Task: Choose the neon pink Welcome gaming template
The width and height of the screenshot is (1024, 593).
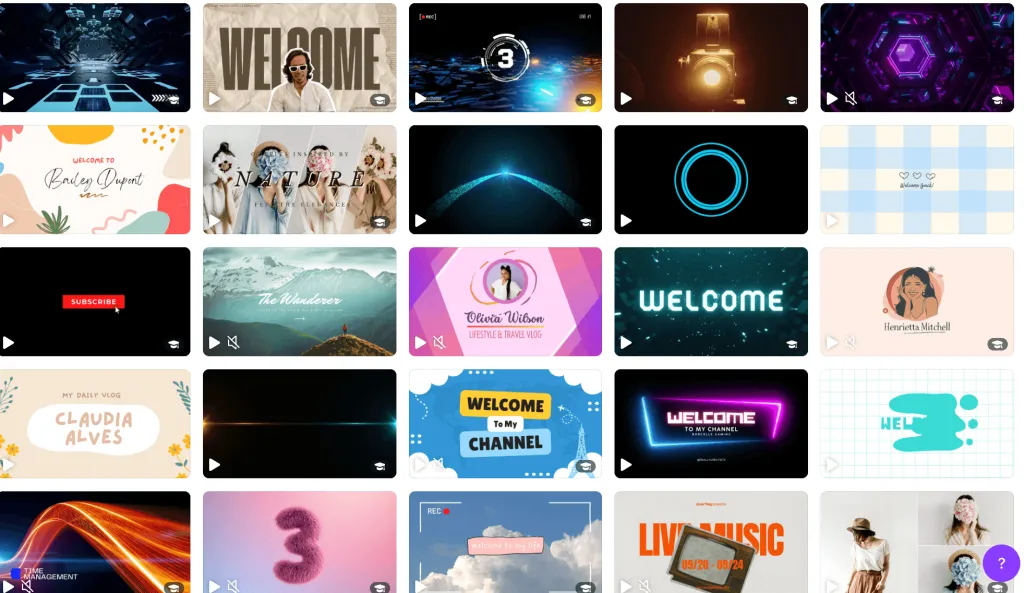Action: click(710, 423)
